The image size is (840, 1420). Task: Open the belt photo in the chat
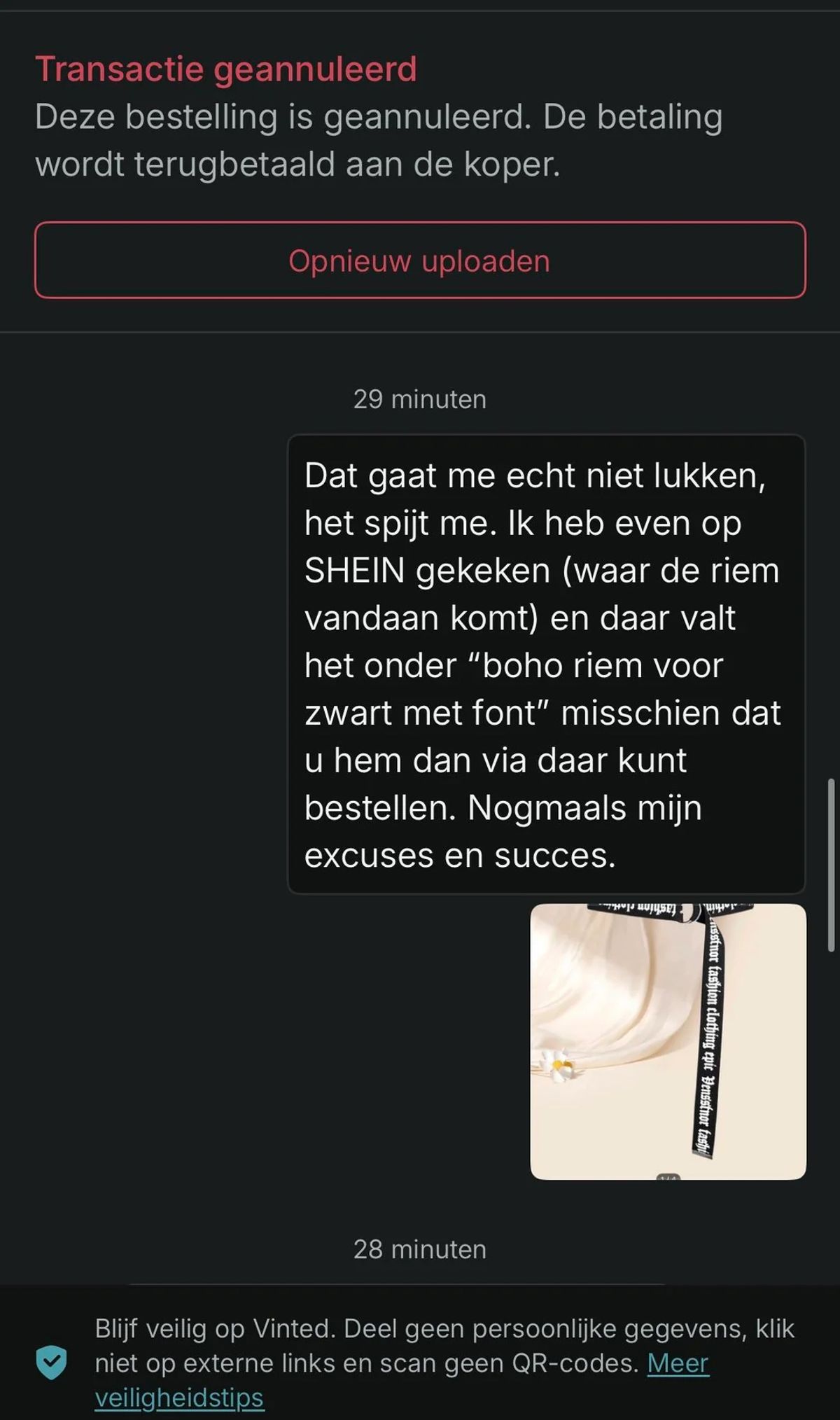(x=668, y=1041)
